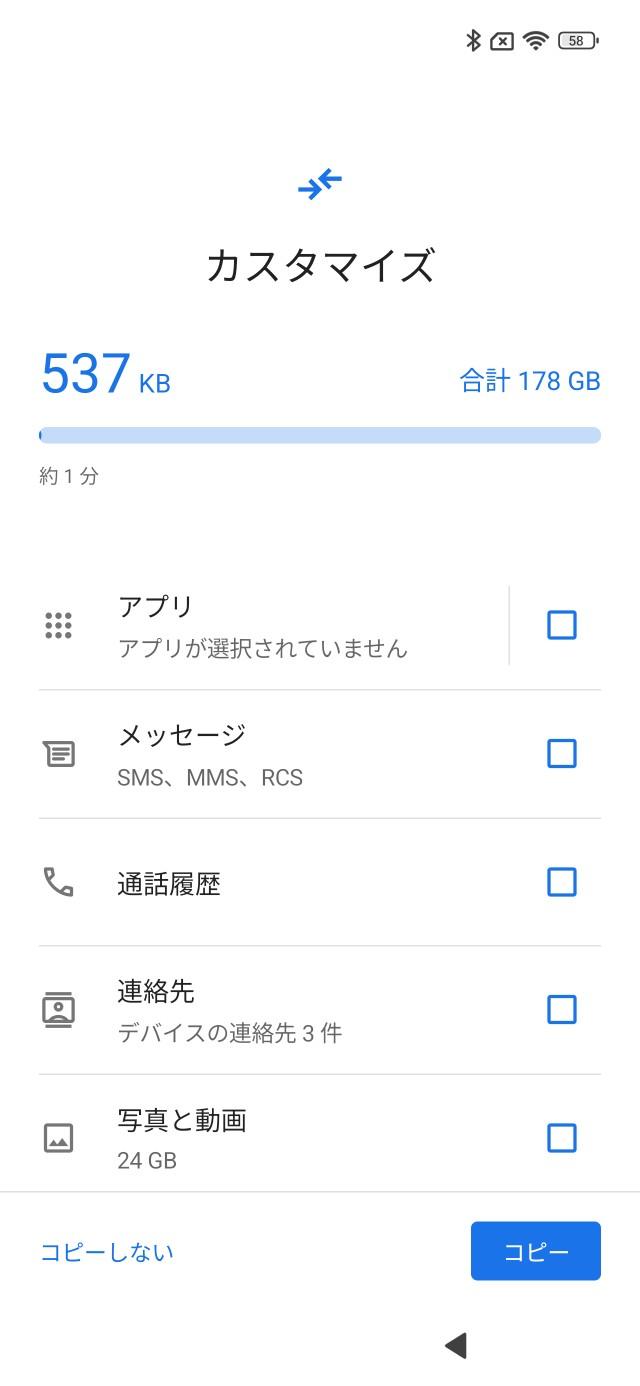Check the アプリ checkbox

coord(561,626)
